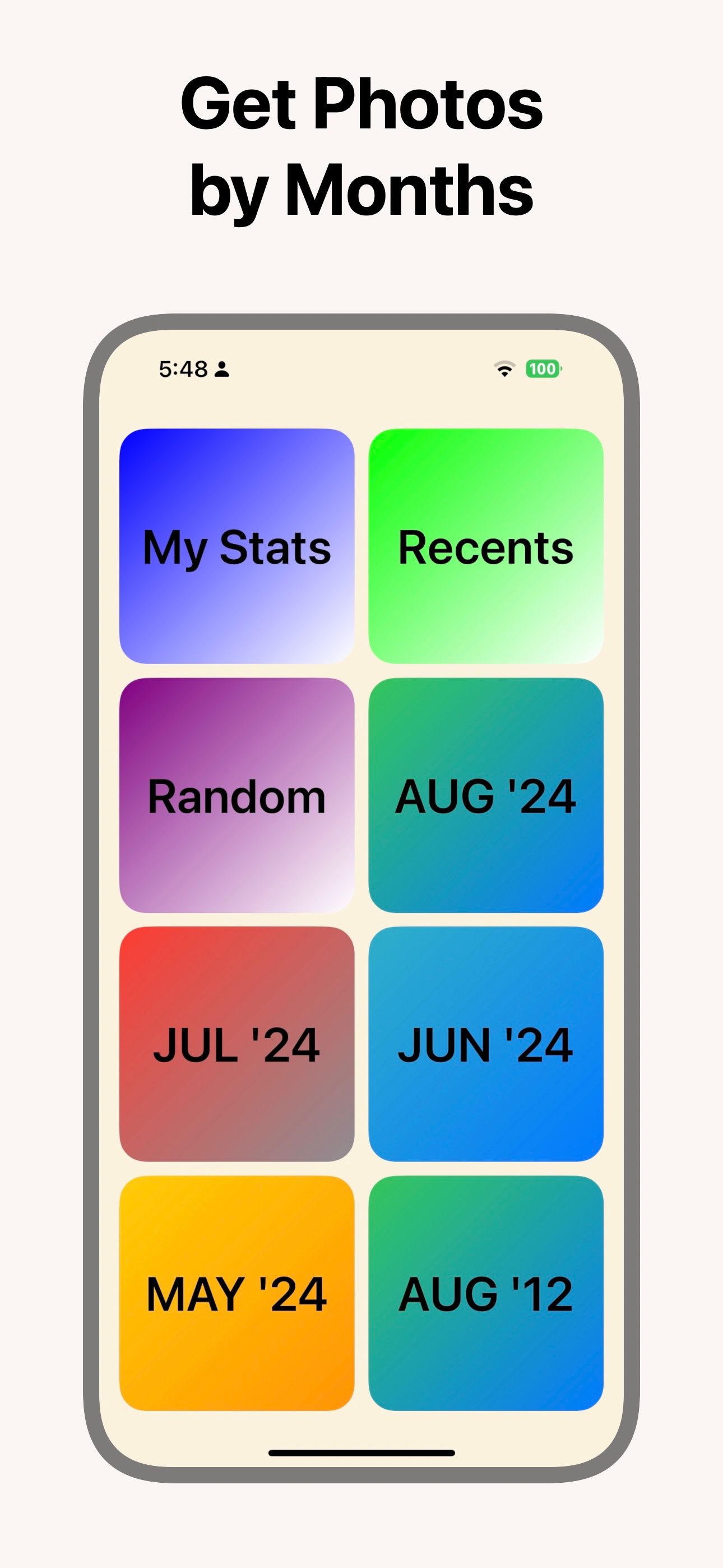
Task: Tap the red JUL '24 gradient card
Action: 237,1044
